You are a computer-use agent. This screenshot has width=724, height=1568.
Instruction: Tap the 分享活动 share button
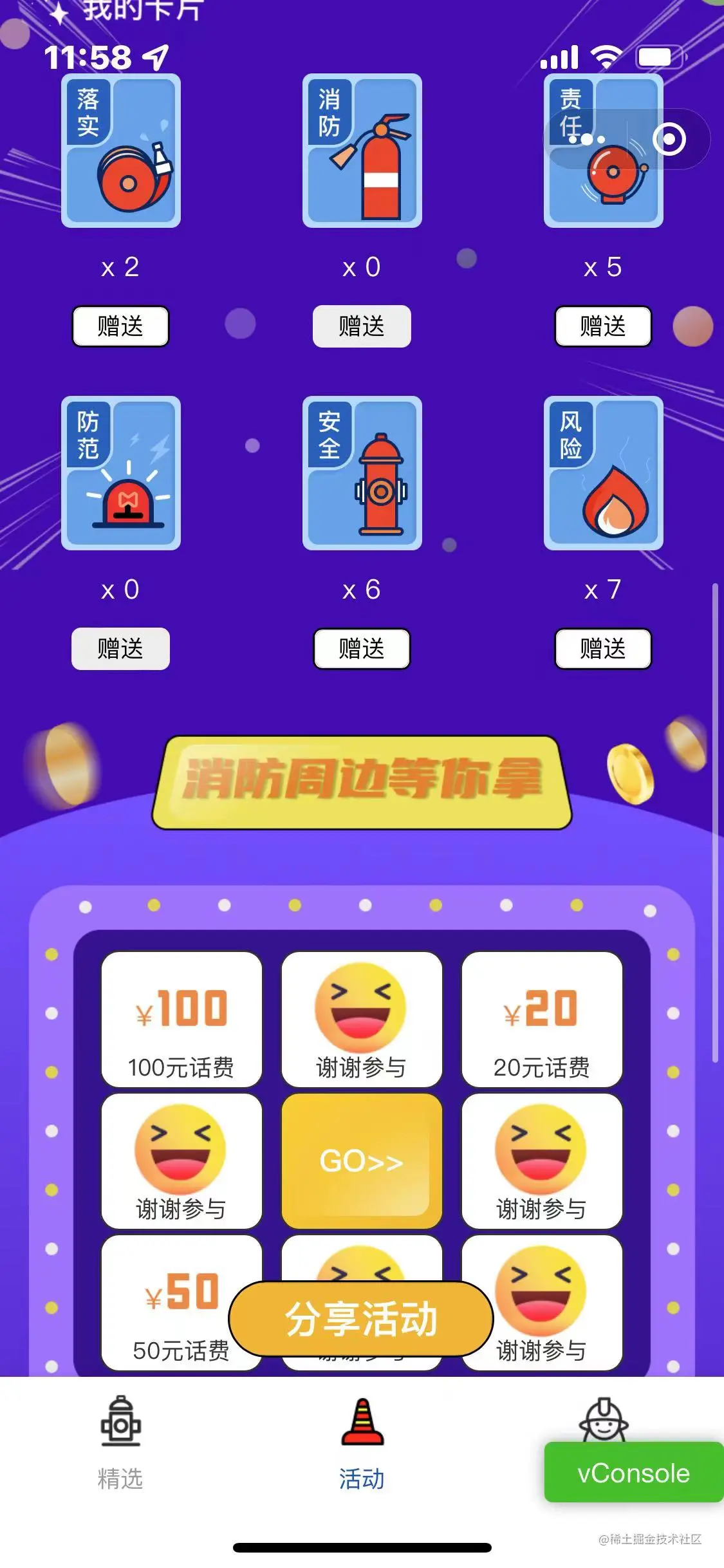point(361,1319)
